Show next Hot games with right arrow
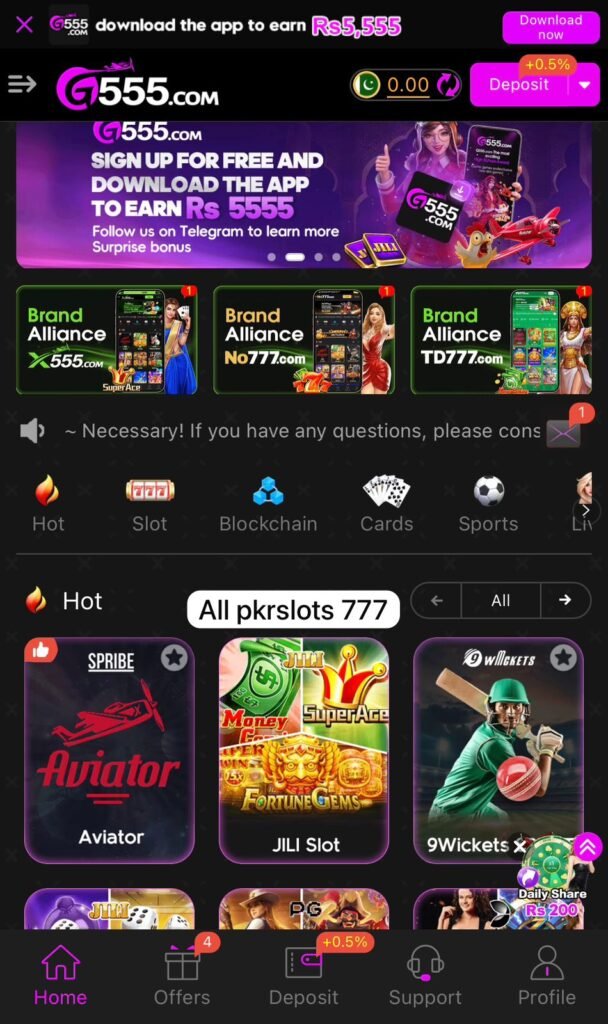Screen dimensions: 608x1024 coord(565,600)
